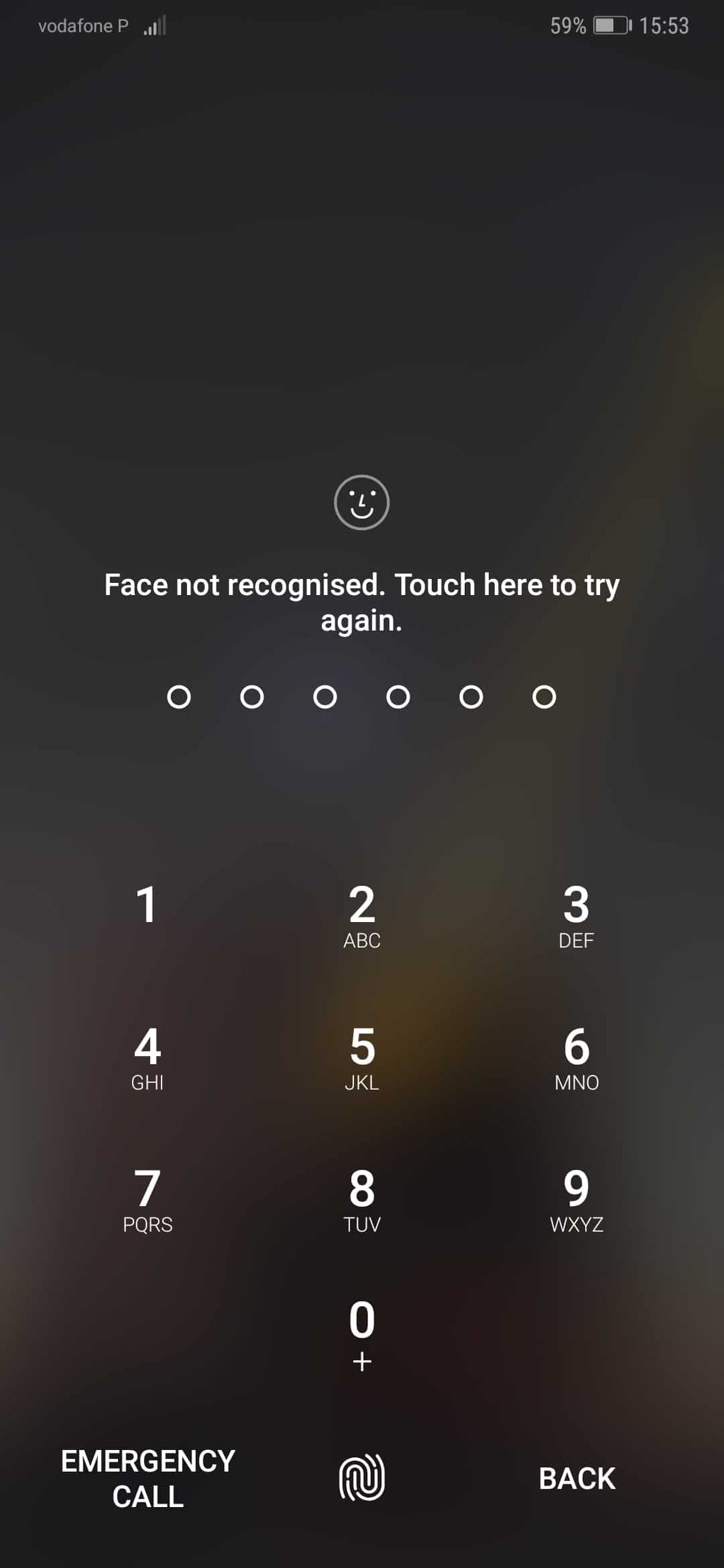724x1568 pixels.
Task: Tap the fingerprint unlock icon
Action: (x=362, y=1478)
